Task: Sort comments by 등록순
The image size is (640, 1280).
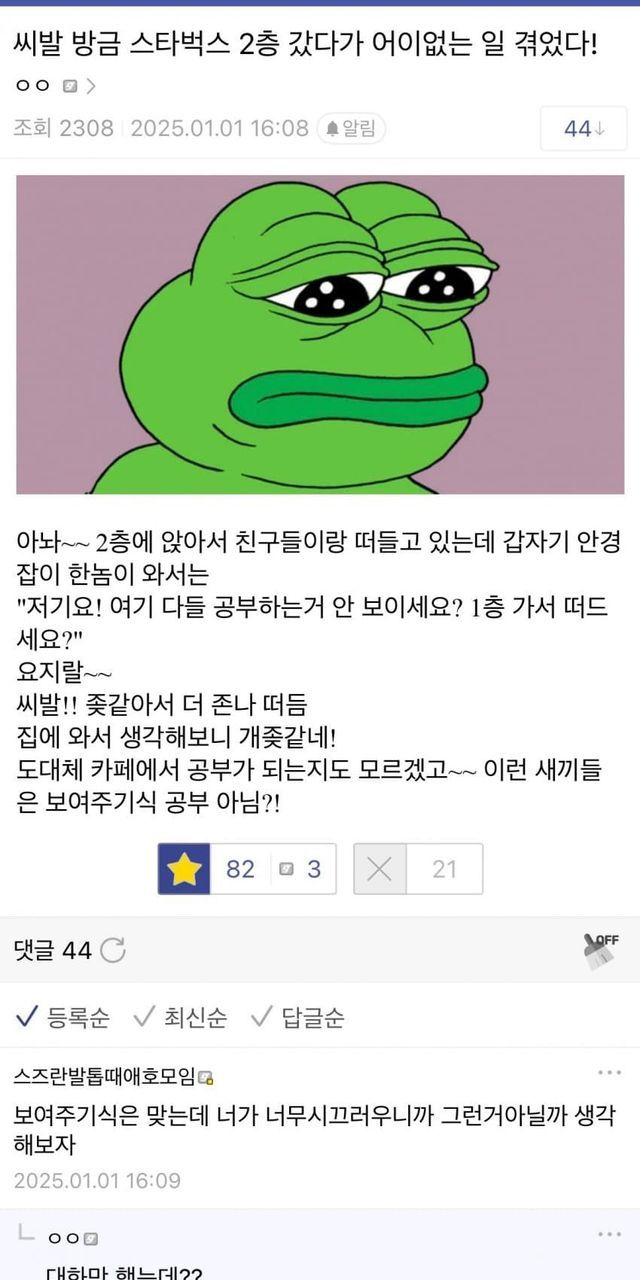Action: tap(63, 1018)
